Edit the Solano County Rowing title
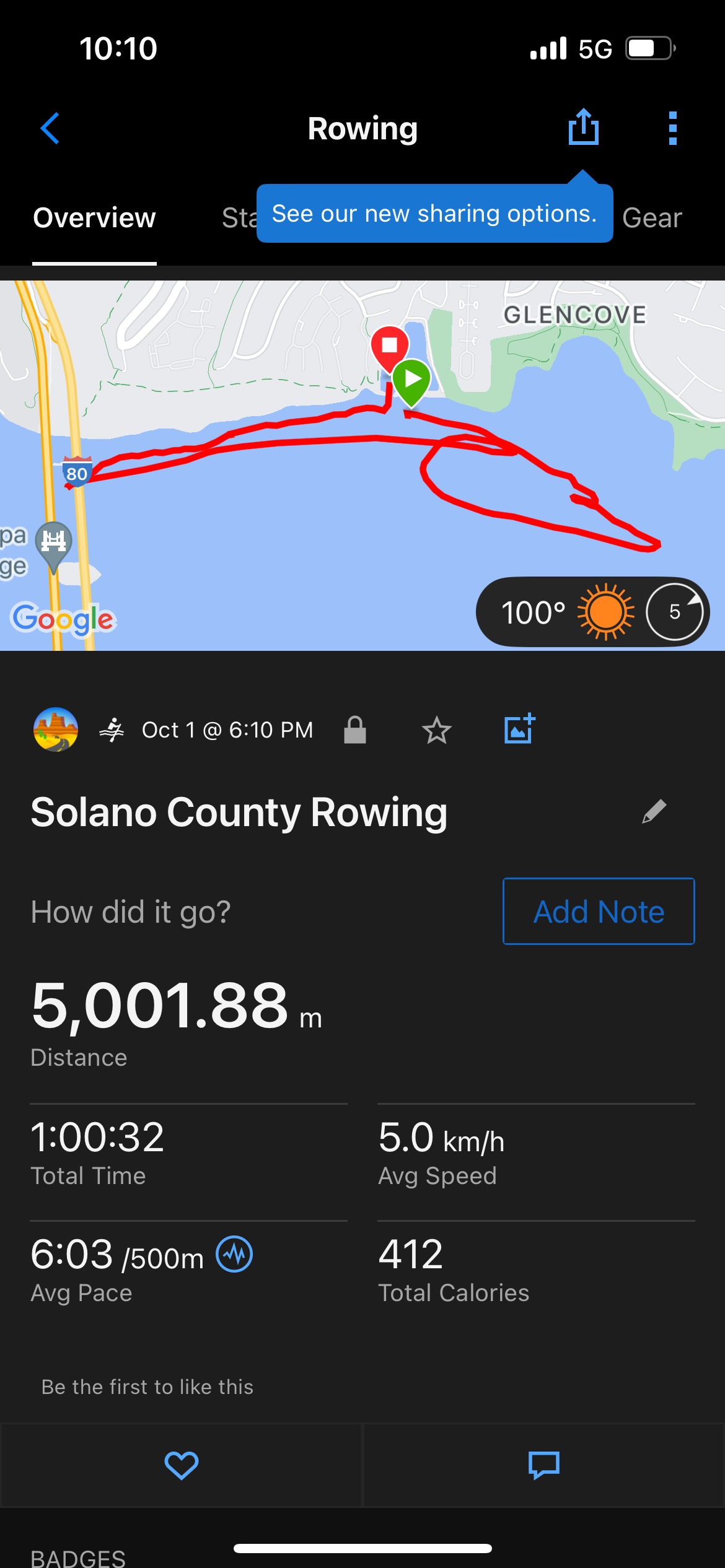 point(654,811)
